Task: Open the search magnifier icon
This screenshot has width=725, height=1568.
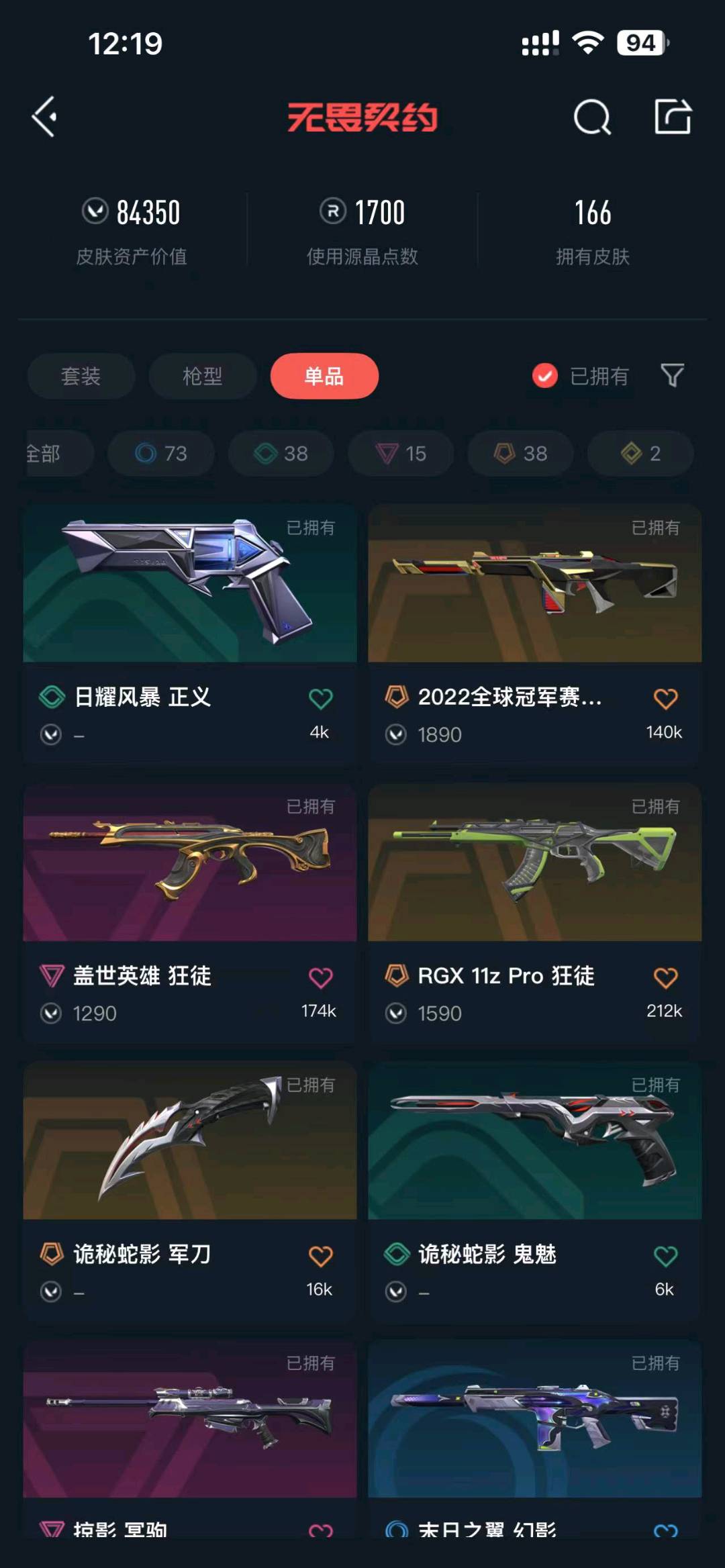Action: (x=592, y=117)
